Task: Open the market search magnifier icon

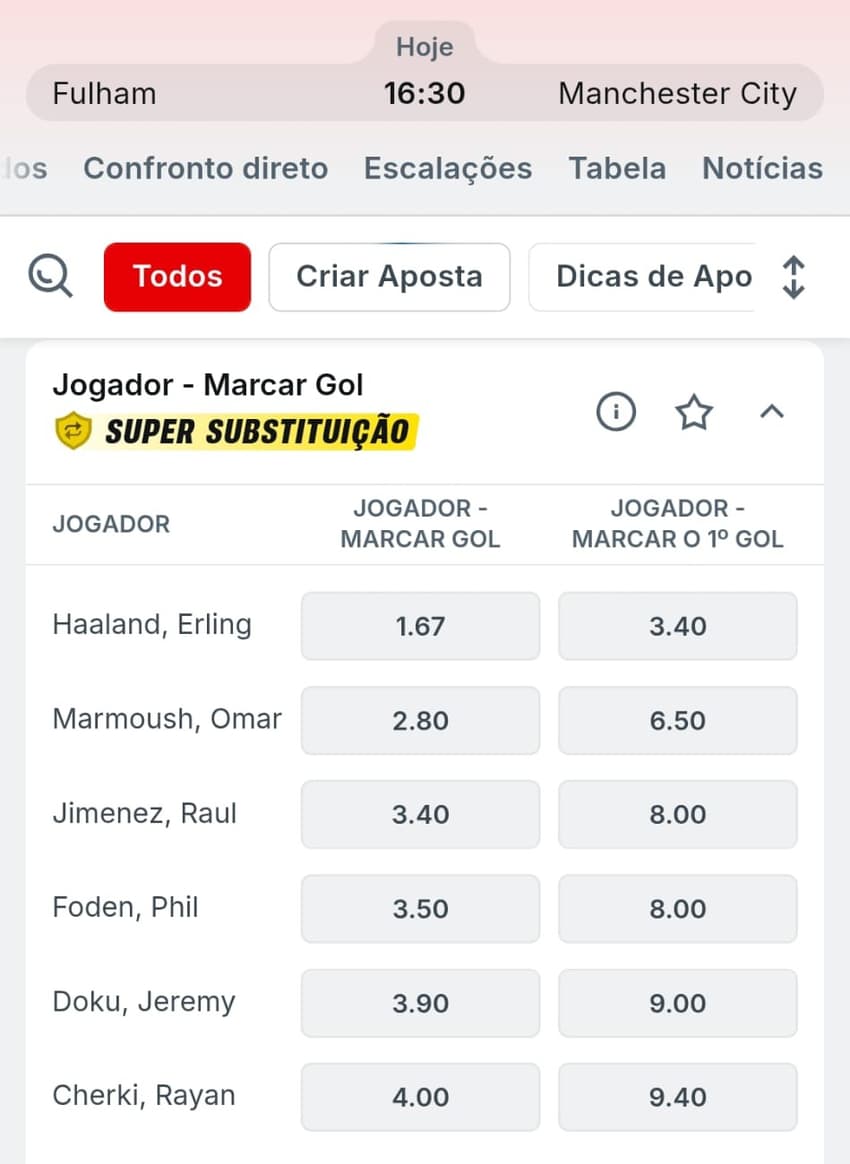Action: click(50, 277)
